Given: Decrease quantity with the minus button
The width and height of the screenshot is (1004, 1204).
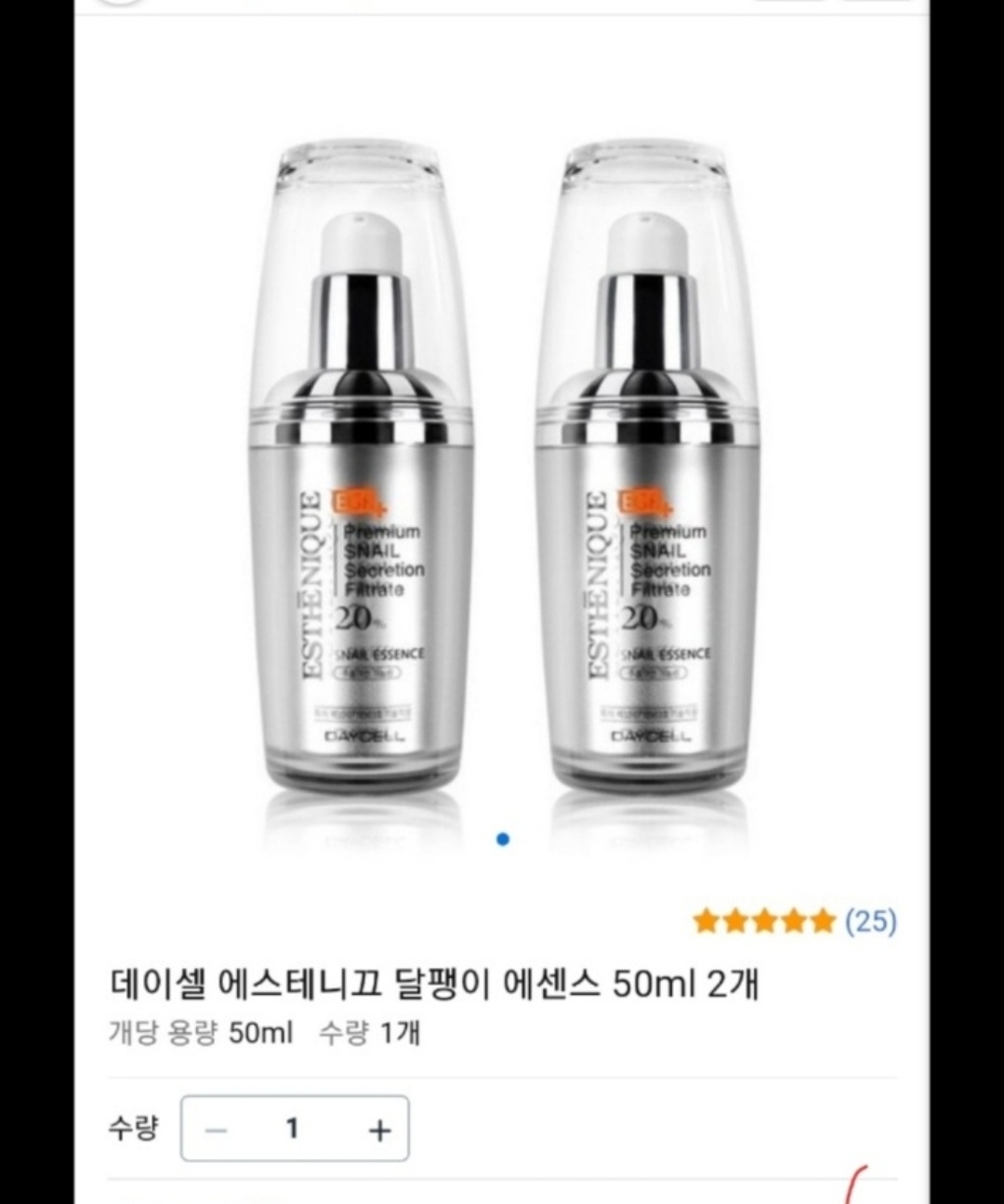Looking at the screenshot, I should pyautogui.click(x=216, y=1130).
